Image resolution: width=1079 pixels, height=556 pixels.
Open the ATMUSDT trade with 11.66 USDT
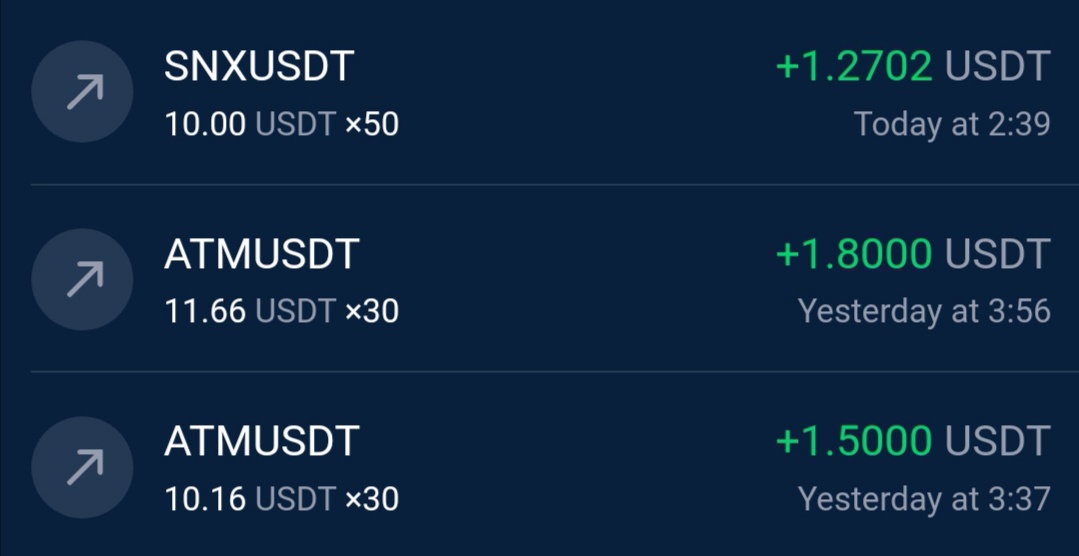point(540,279)
